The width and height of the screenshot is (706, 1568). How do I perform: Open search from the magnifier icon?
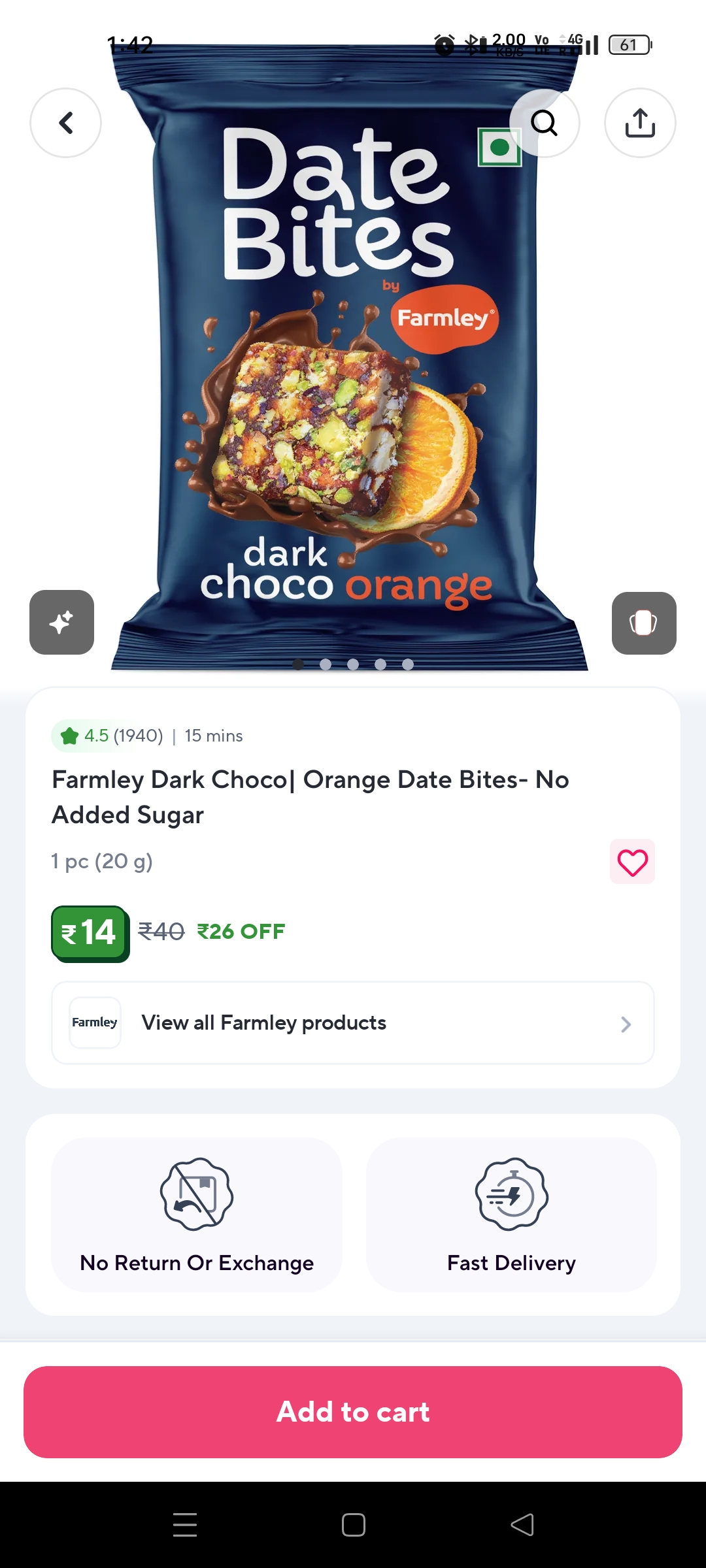click(x=545, y=123)
